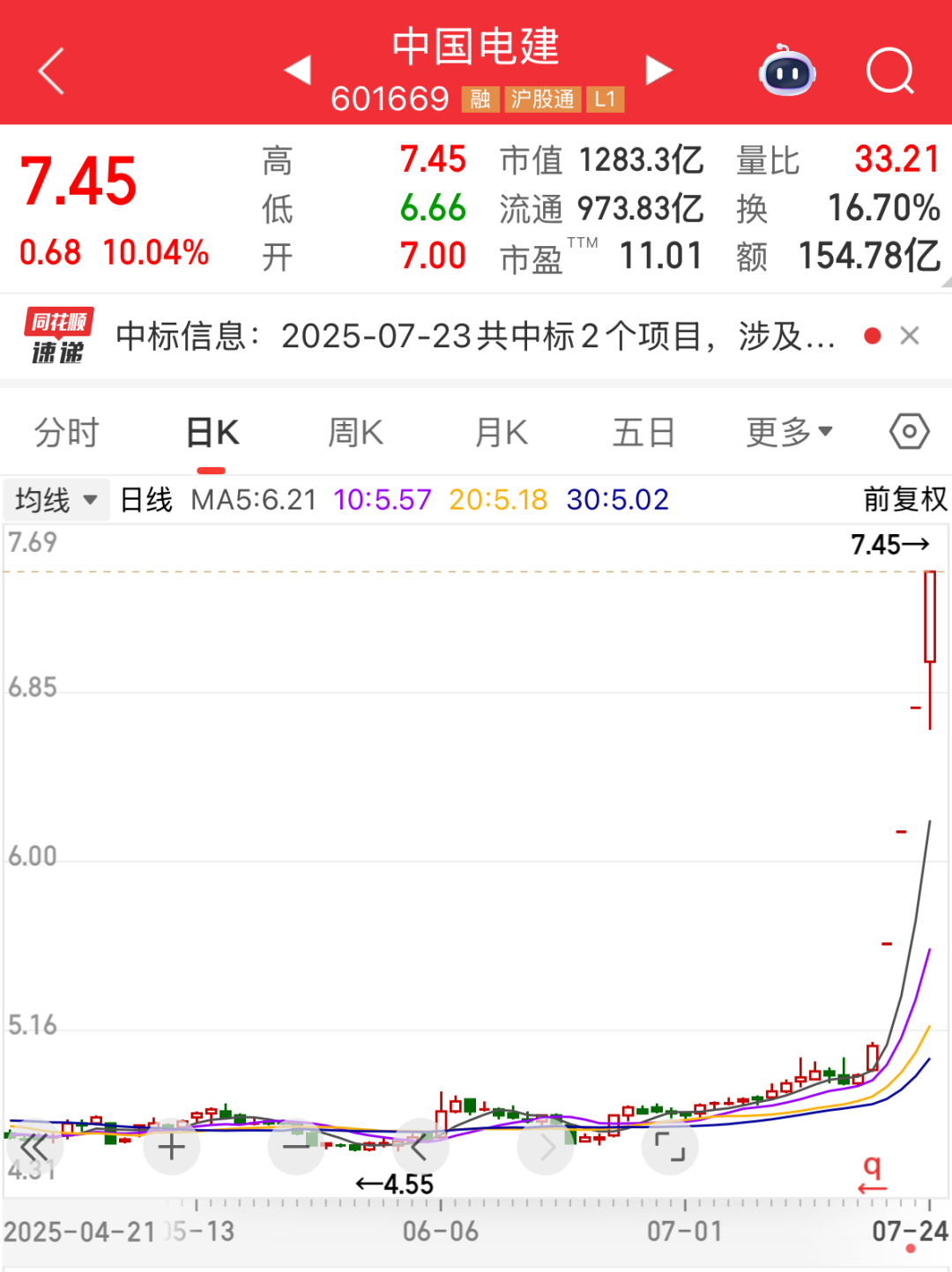The image size is (952, 1272).
Task: Switch to the next stock
Action: (658, 71)
